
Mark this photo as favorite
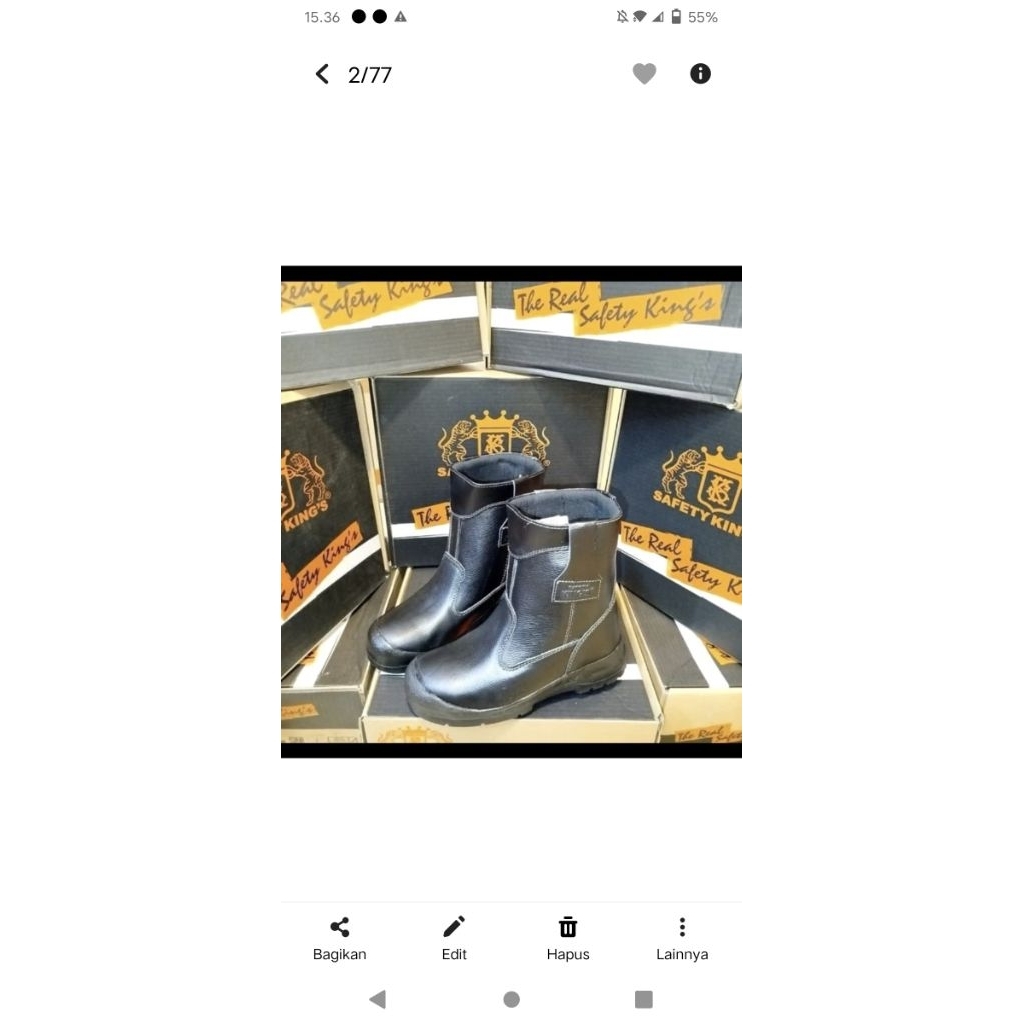point(645,74)
